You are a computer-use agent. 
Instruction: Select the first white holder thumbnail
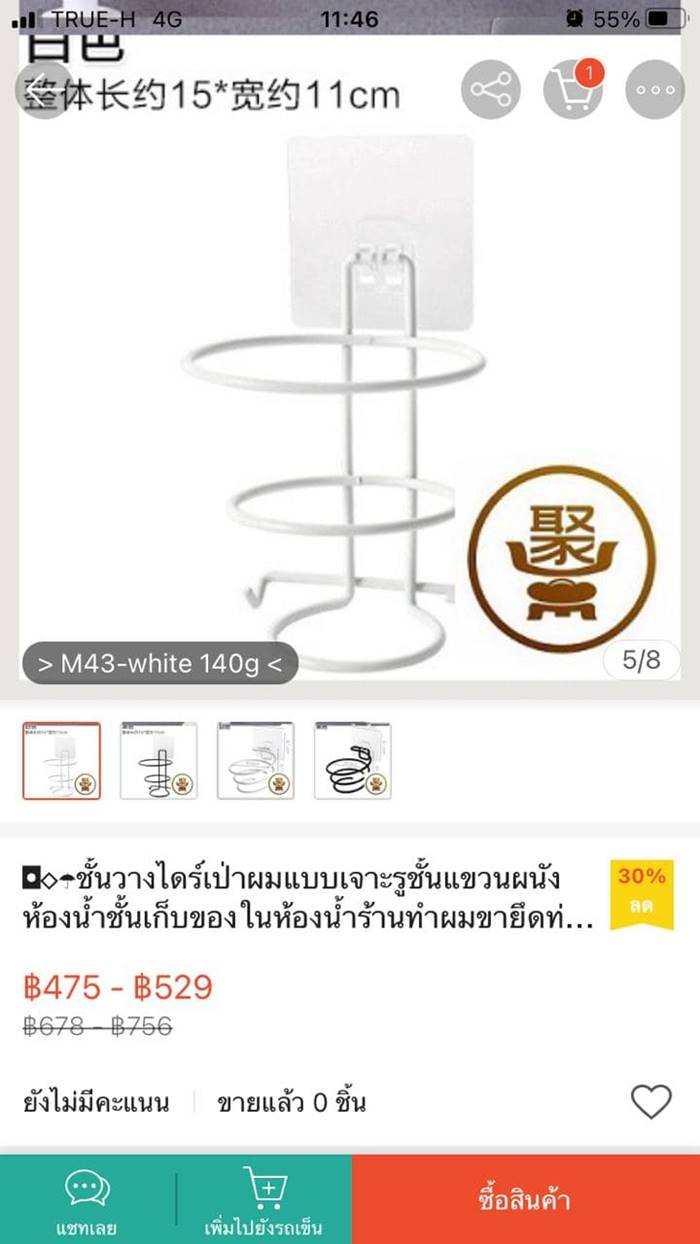(x=62, y=761)
